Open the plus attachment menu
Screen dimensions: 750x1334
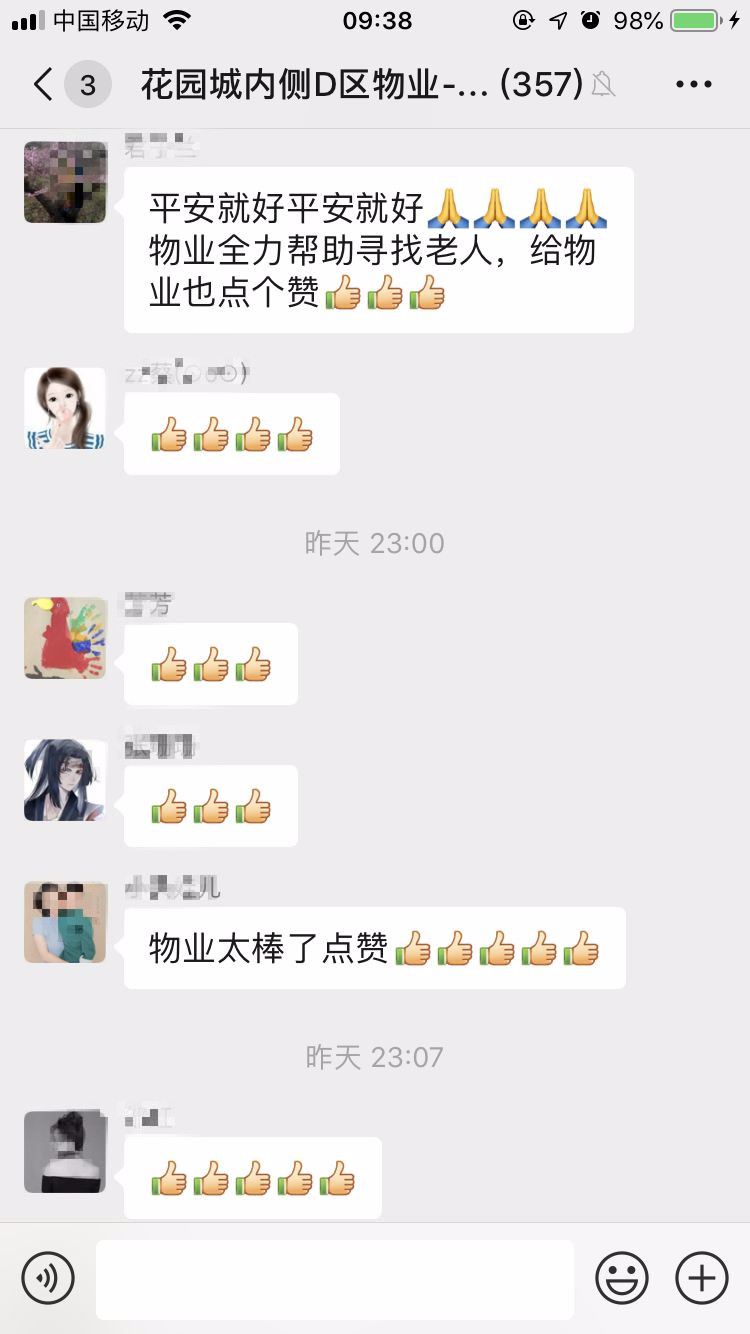(702, 1278)
